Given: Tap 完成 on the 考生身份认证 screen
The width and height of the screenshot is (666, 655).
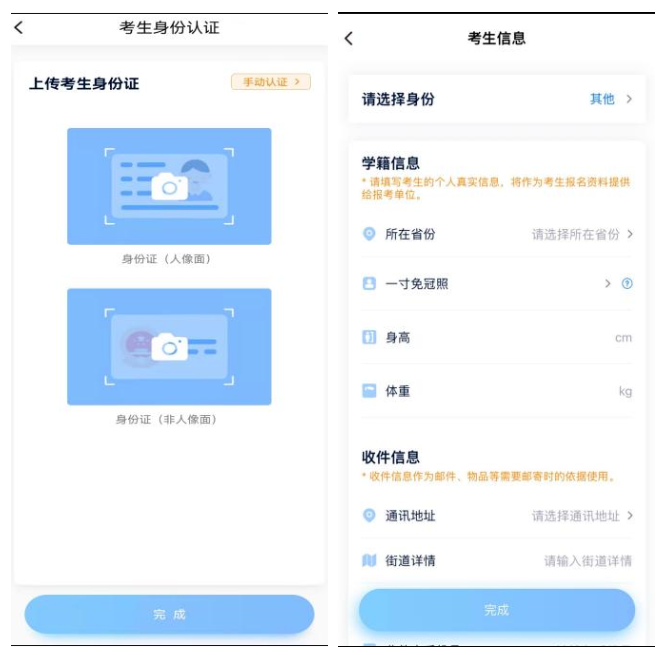Looking at the screenshot, I should (x=169, y=614).
